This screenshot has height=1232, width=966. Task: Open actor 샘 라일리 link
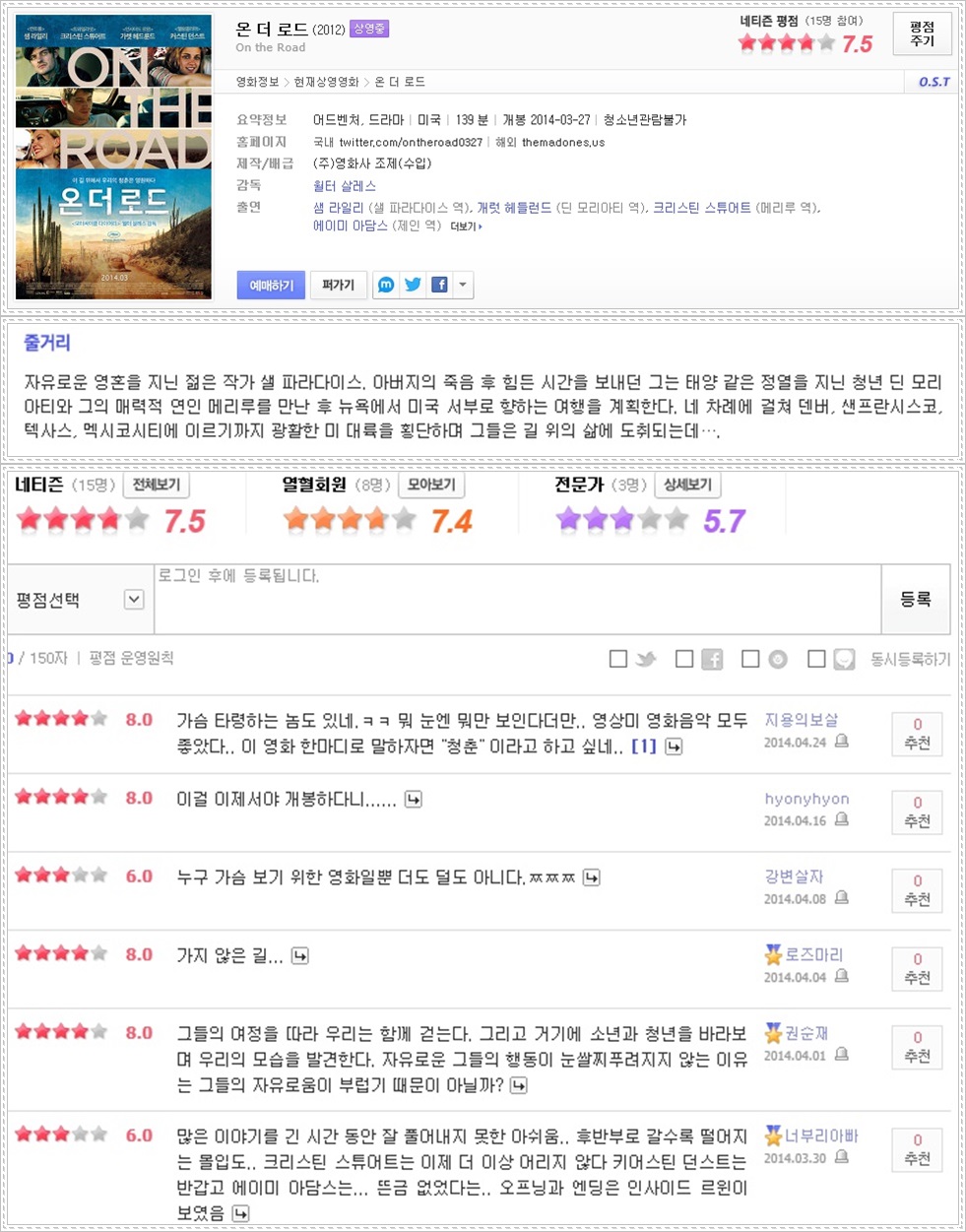click(x=338, y=207)
